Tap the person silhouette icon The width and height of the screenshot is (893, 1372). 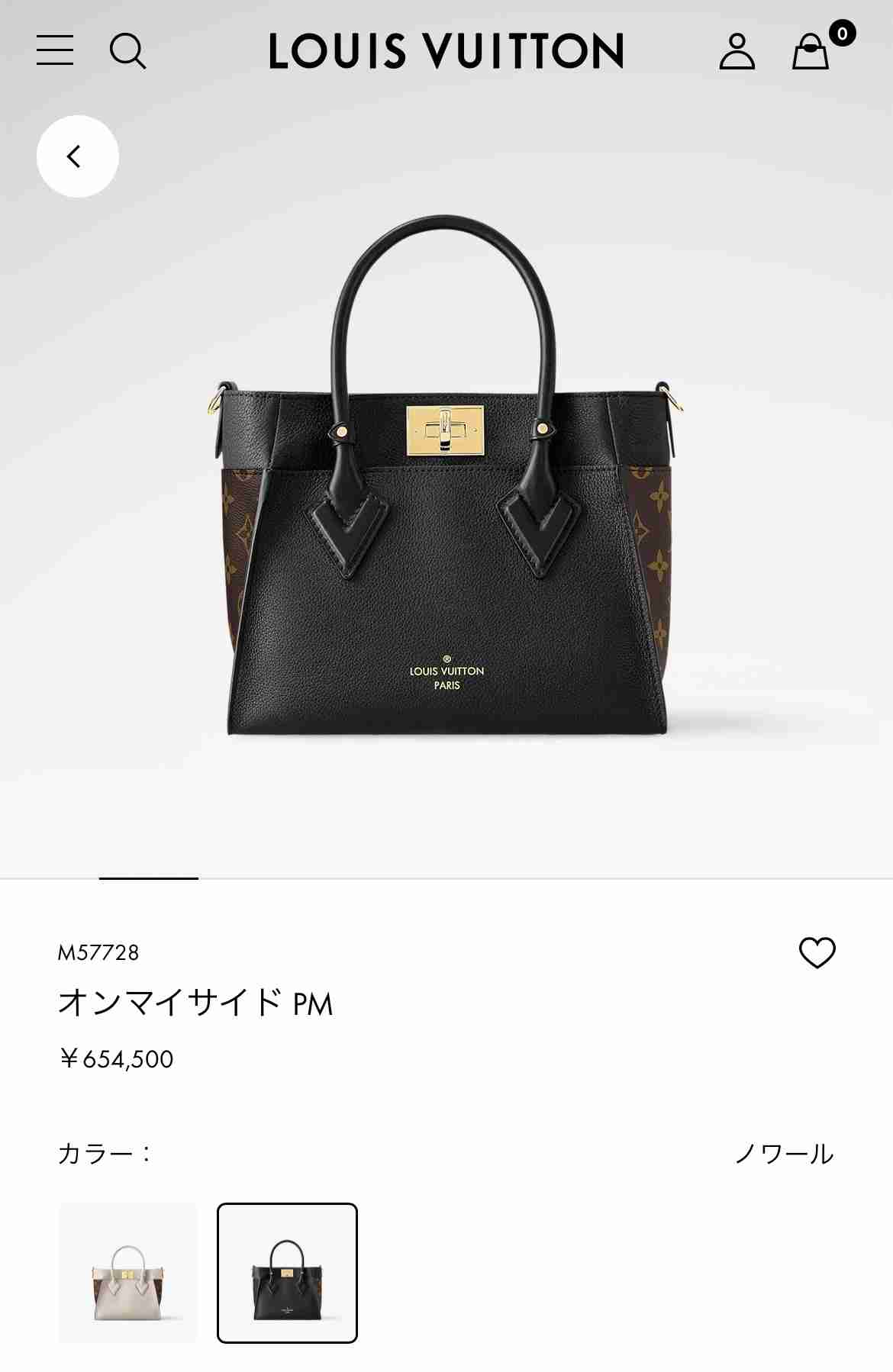(735, 52)
